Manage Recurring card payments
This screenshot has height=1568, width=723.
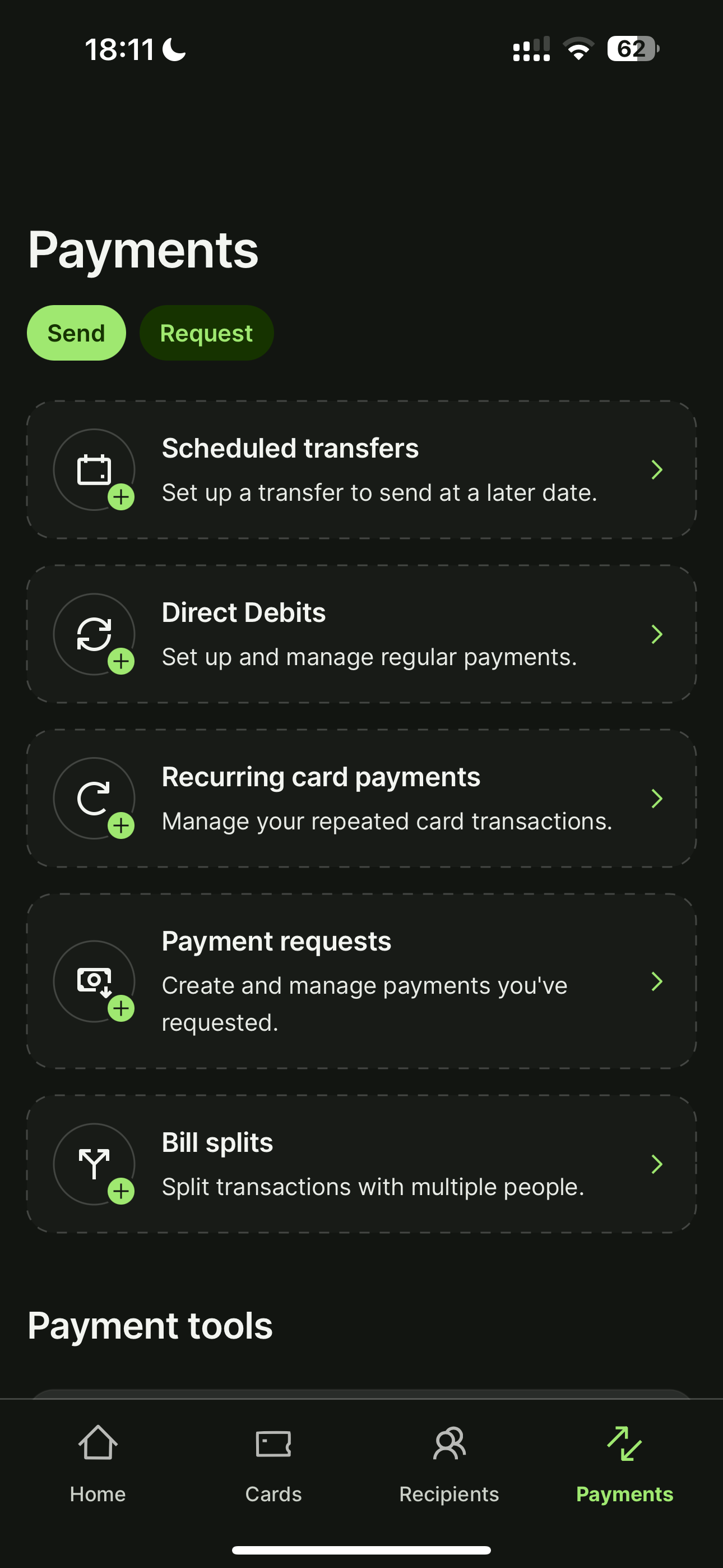[x=361, y=798]
